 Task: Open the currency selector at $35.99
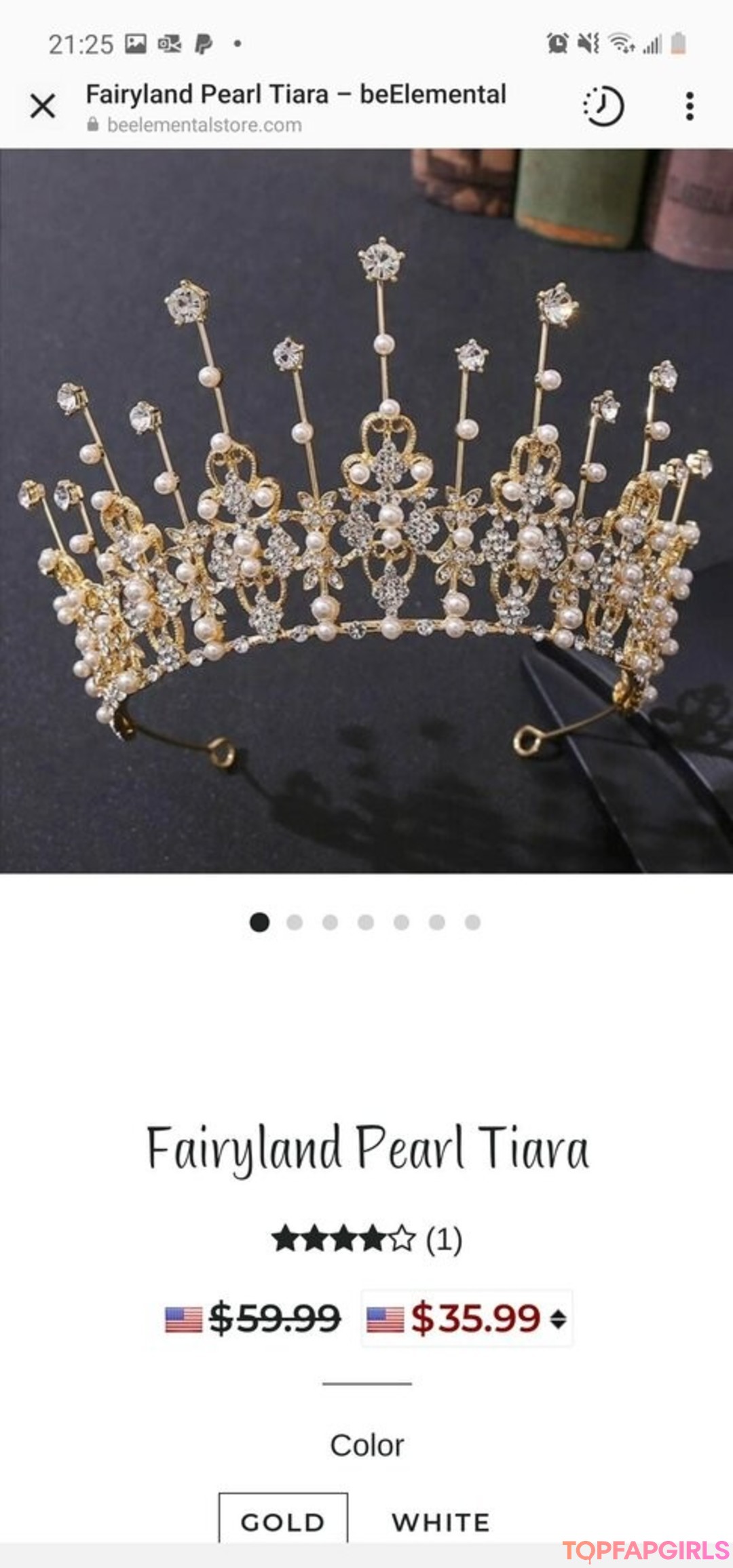click(x=468, y=1318)
